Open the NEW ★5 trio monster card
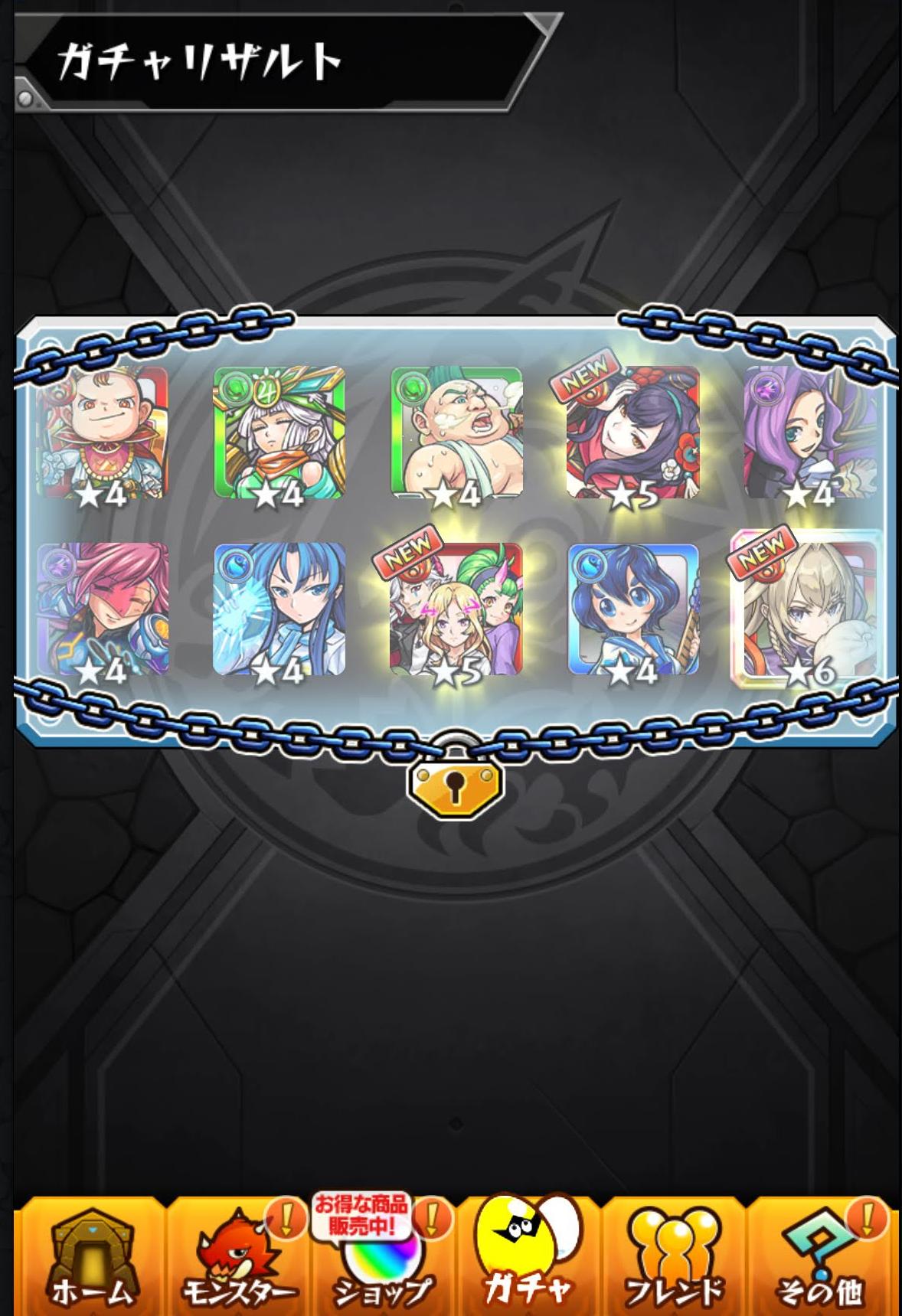902x1316 pixels. (x=456, y=609)
